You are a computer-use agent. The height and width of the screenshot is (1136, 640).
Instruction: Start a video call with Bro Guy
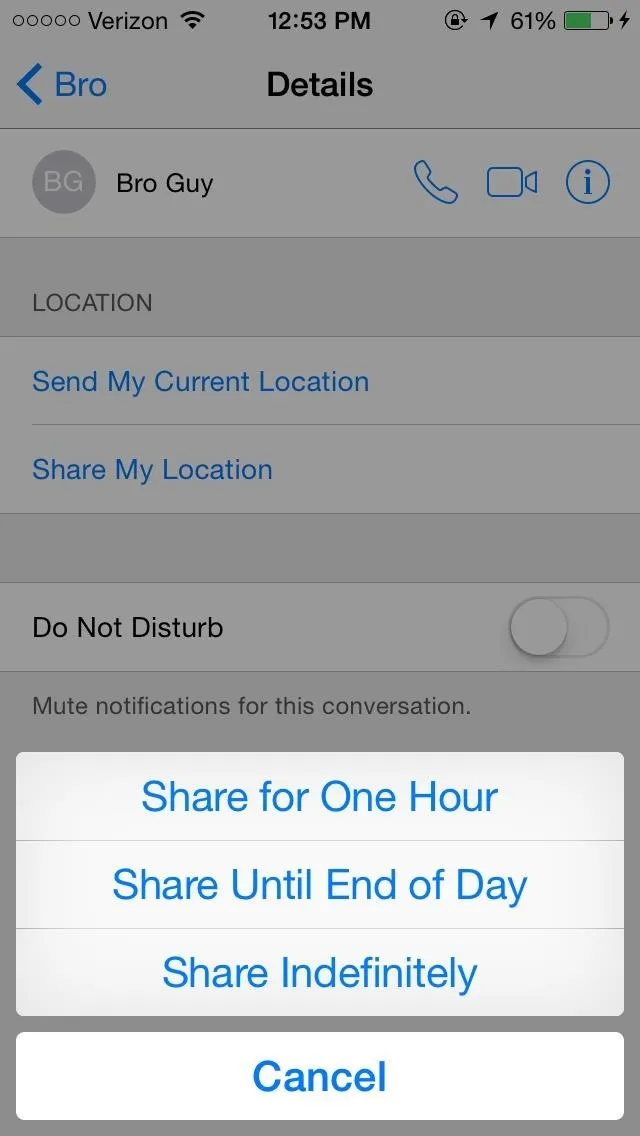tap(512, 183)
